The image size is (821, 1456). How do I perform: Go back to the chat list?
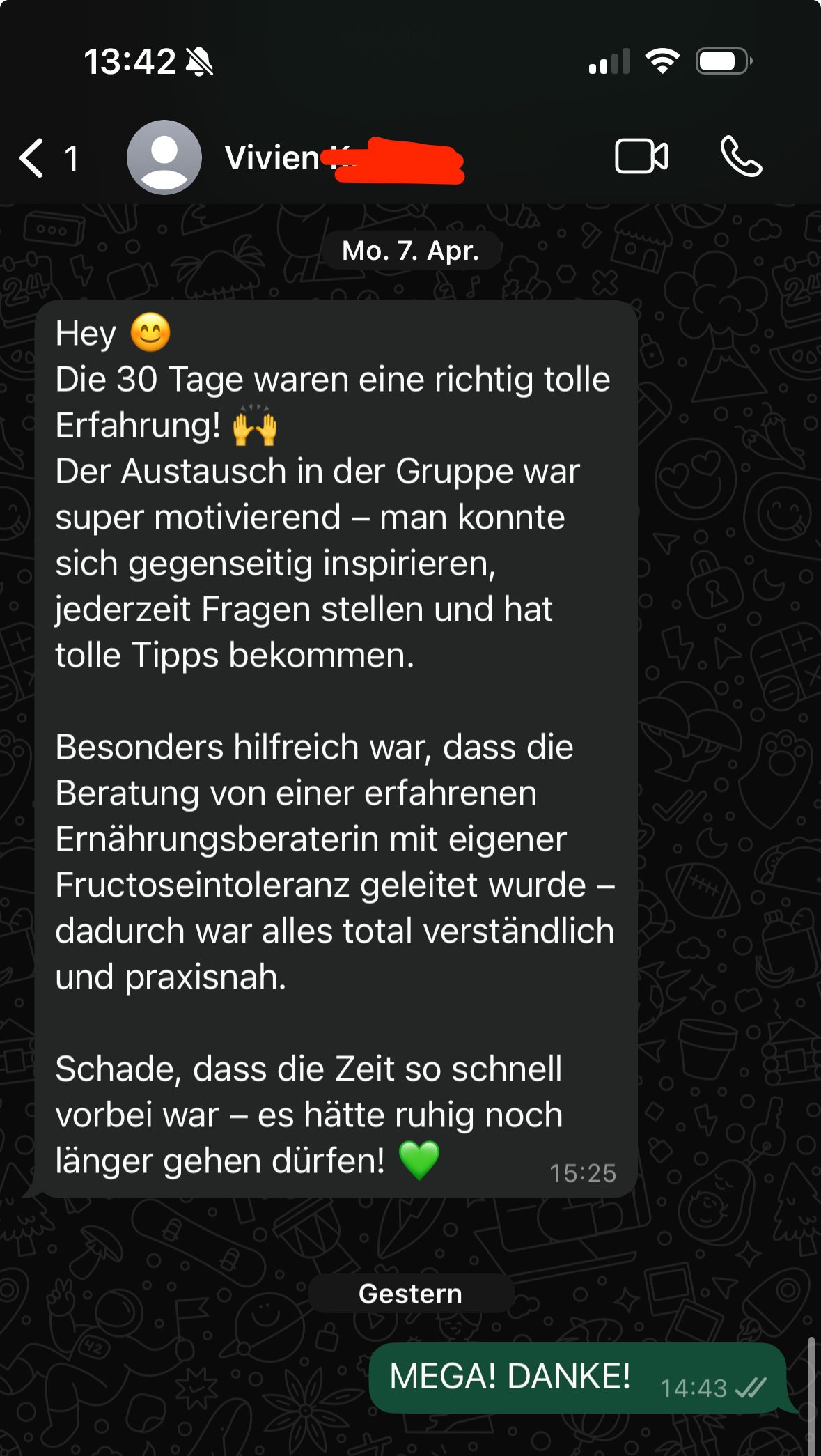[x=33, y=157]
